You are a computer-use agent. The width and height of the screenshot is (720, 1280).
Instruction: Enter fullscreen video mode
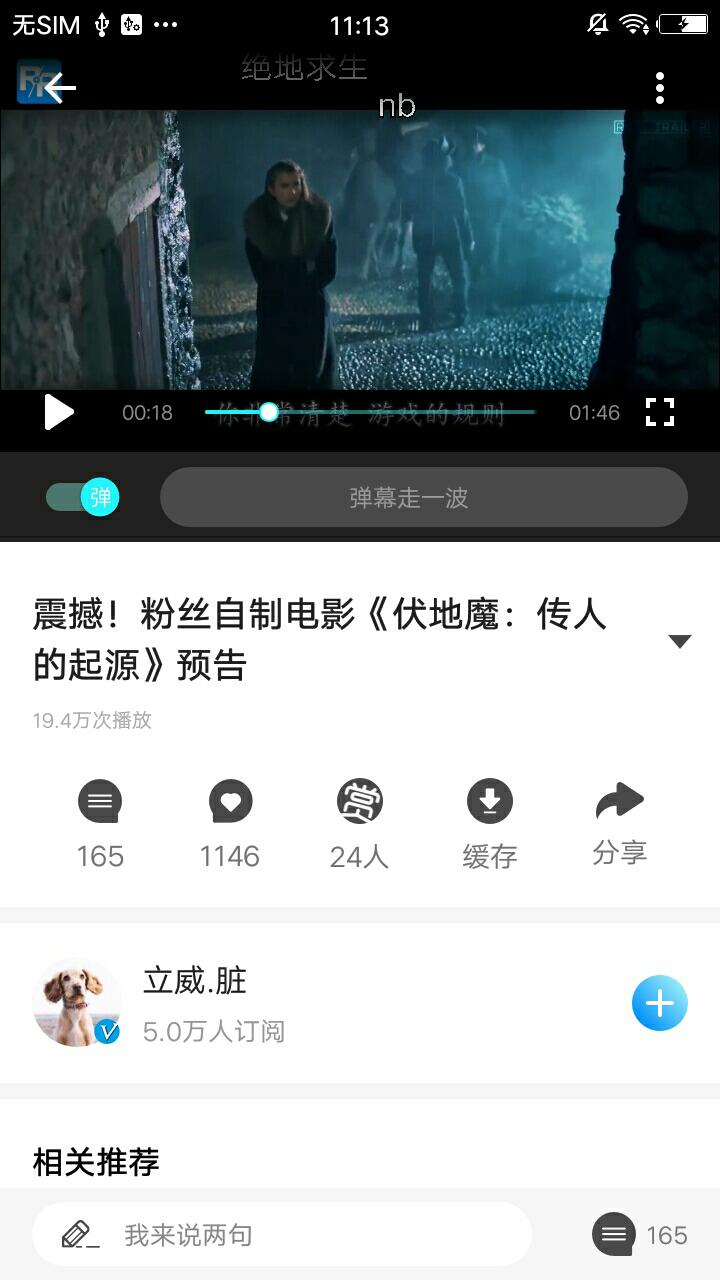(659, 412)
